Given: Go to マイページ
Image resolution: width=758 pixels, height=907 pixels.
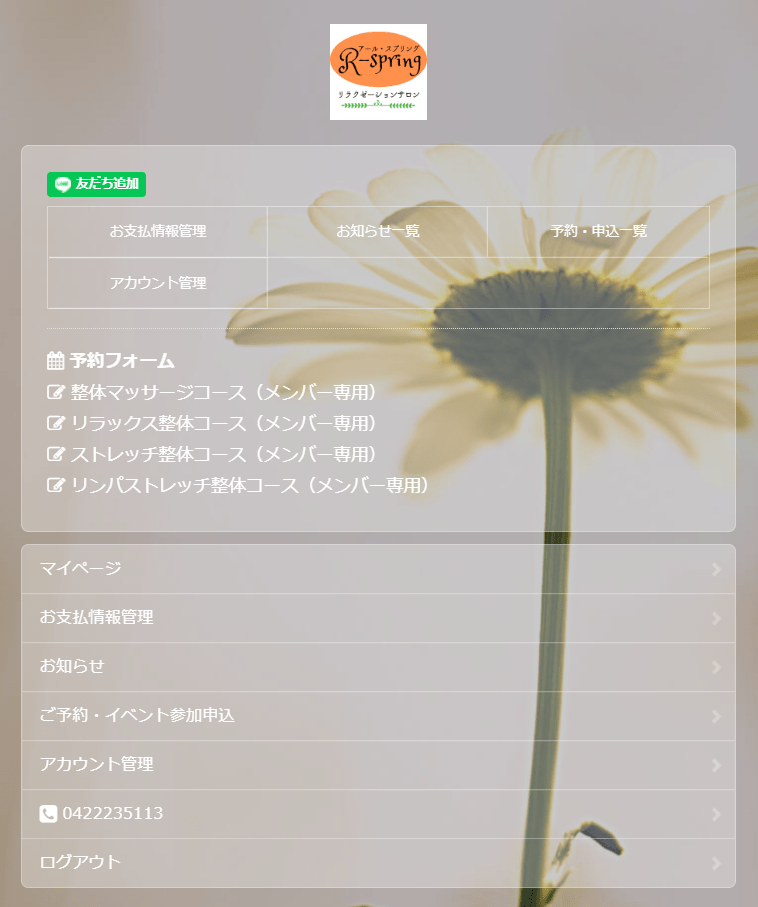Looking at the screenshot, I should coord(378,569).
